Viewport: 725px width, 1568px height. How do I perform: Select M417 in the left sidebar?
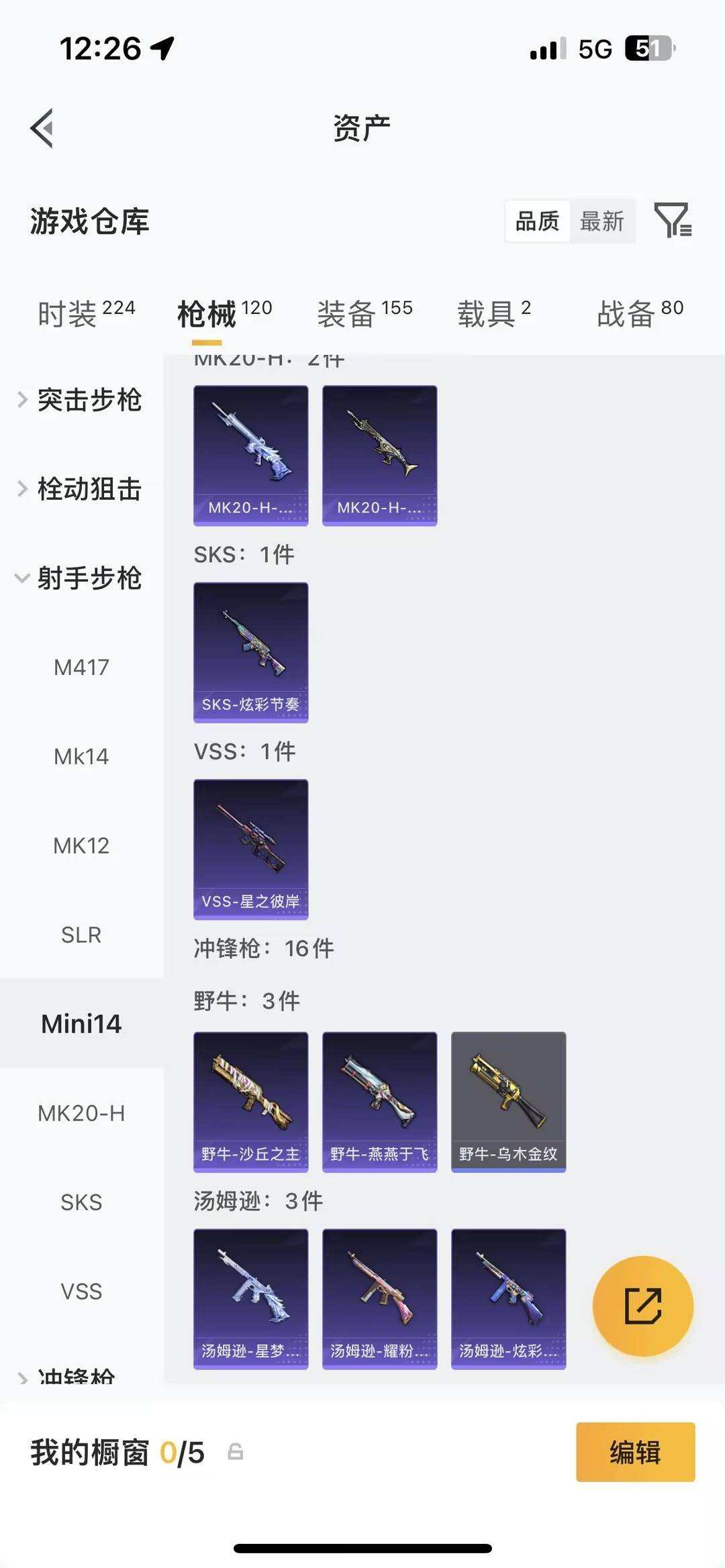point(82,667)
